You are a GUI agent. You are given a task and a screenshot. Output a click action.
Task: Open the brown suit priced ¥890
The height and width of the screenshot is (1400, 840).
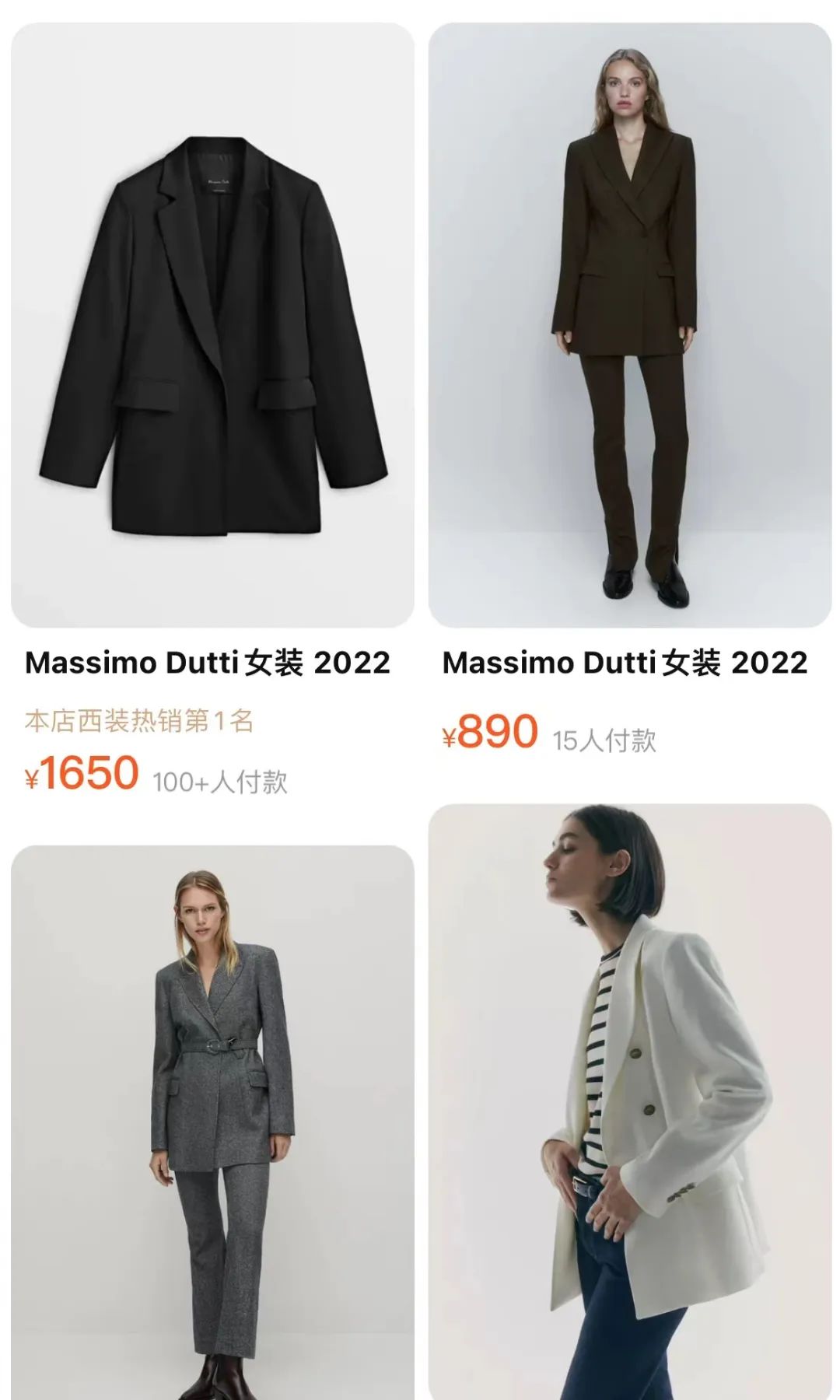[x=629, y=327]
